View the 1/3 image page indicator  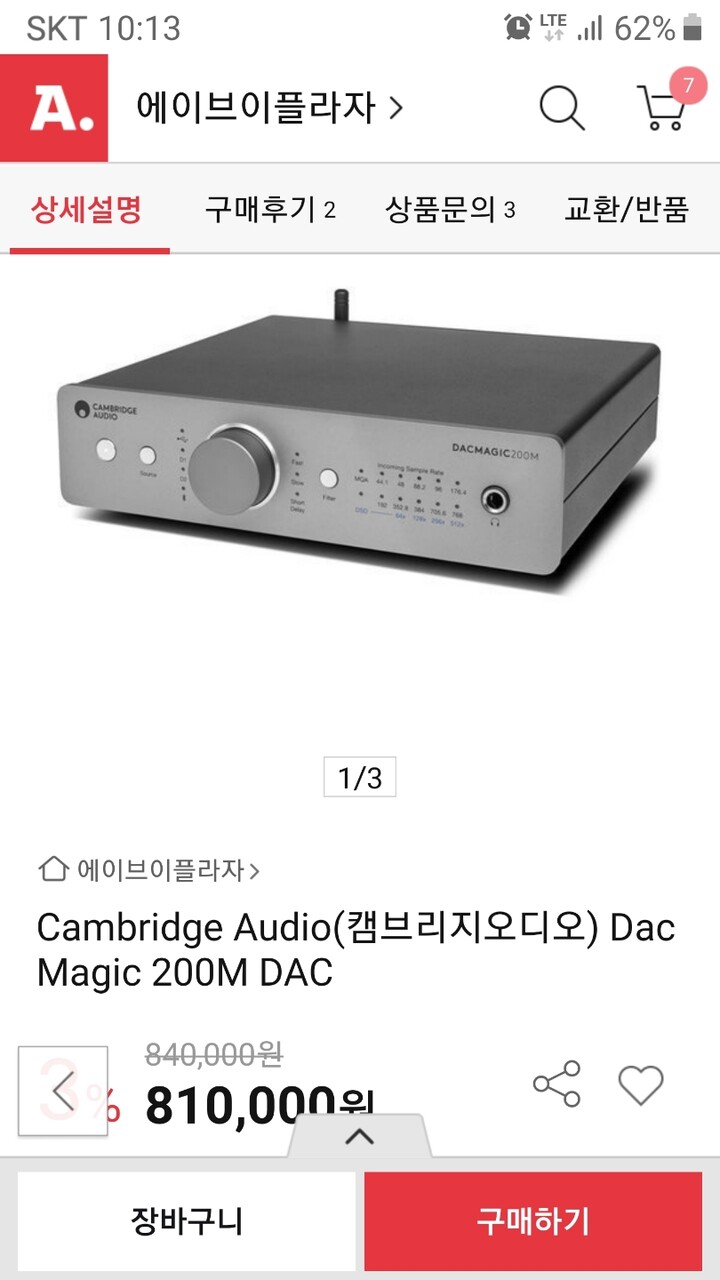(360, 776)
